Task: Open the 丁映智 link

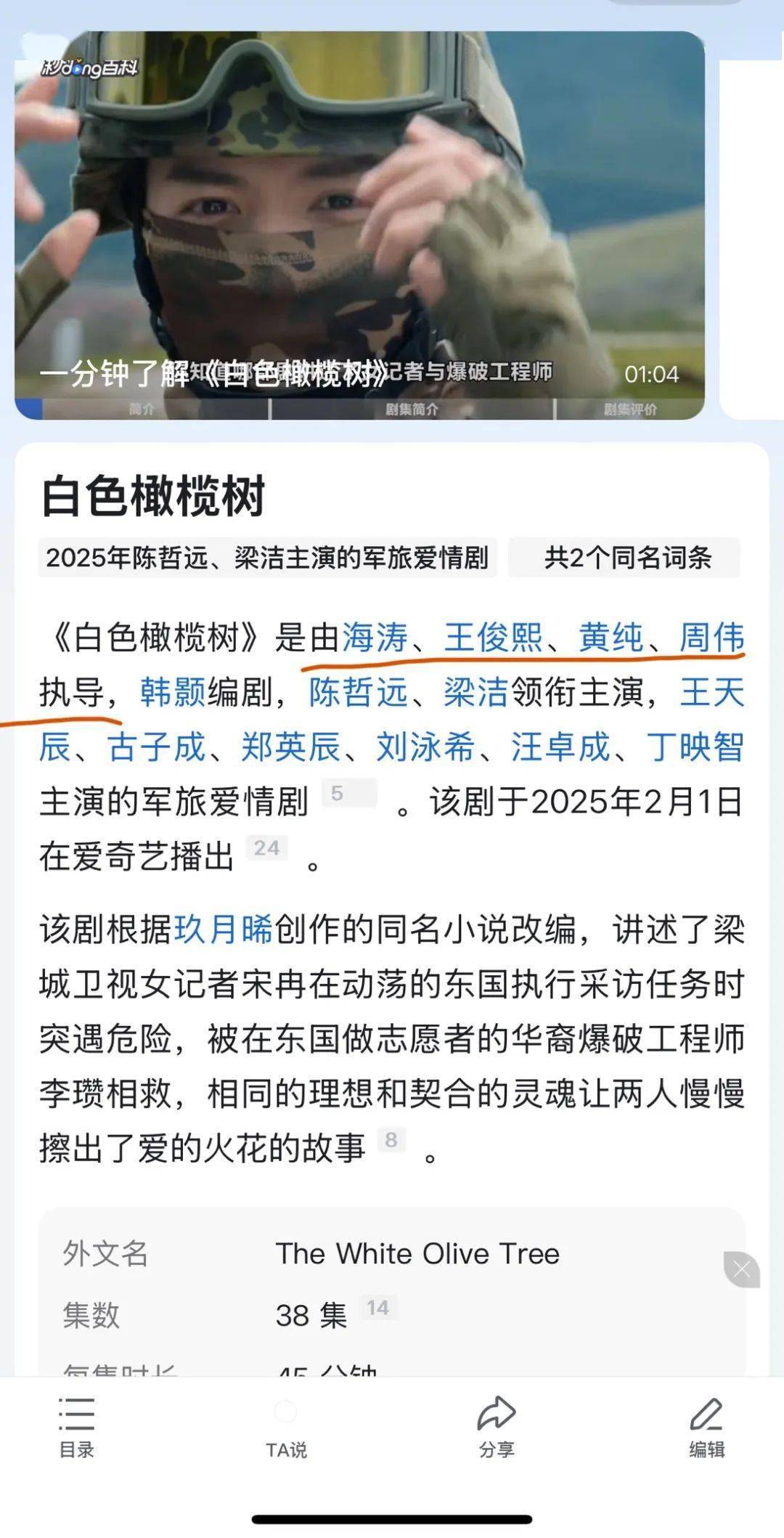Action: 695,746
